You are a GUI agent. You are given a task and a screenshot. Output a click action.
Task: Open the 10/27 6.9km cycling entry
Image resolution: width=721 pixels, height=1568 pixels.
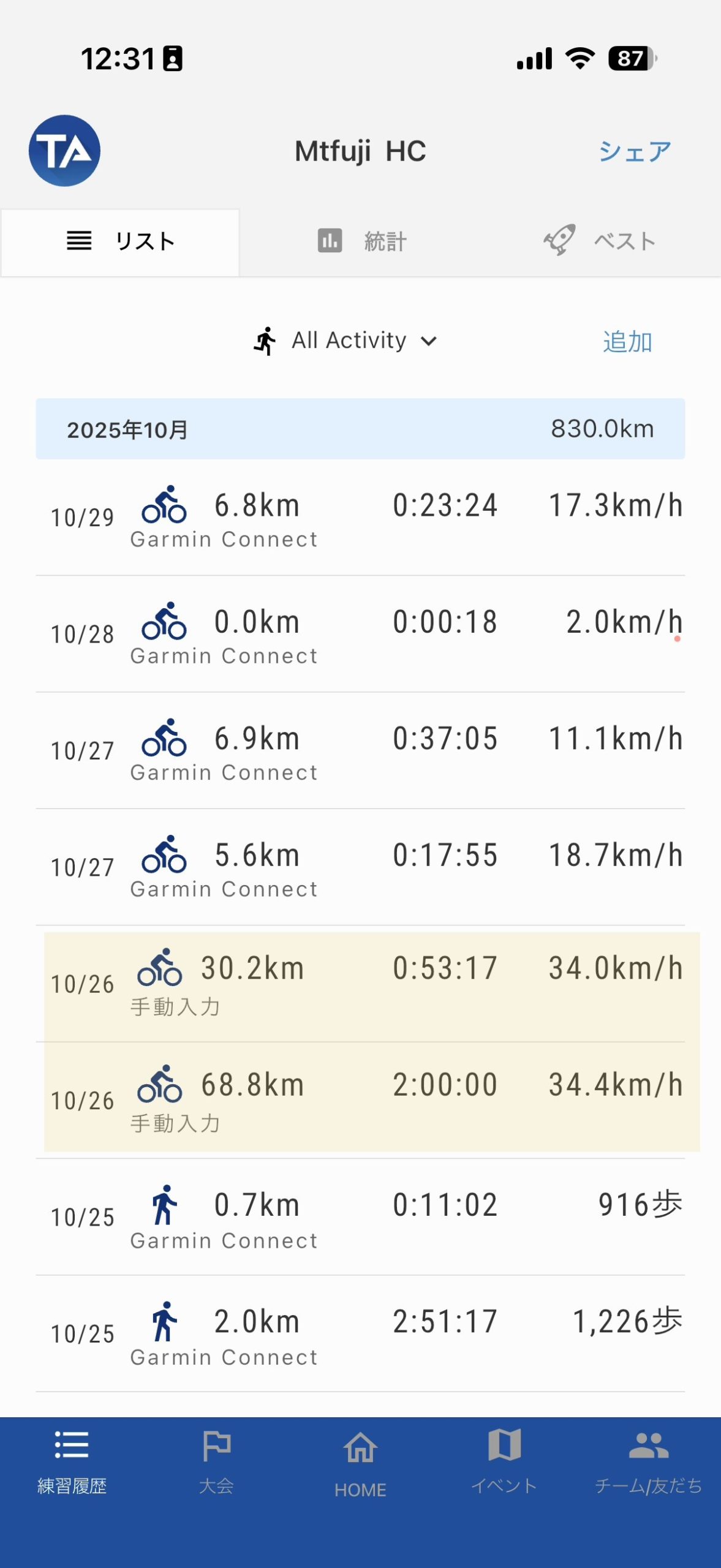coord(360,751)
